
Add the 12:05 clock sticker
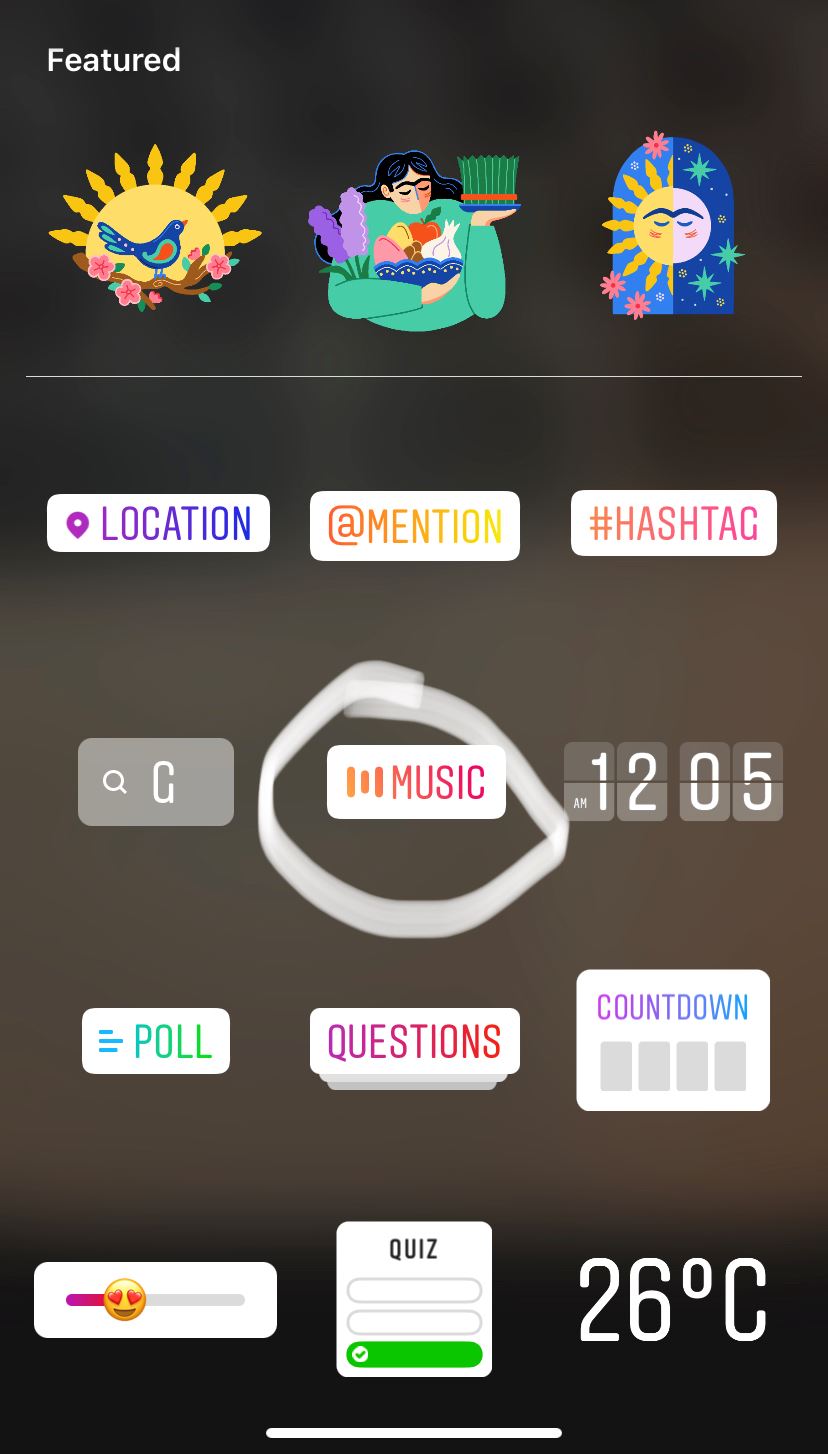click(x=673, y=781)
